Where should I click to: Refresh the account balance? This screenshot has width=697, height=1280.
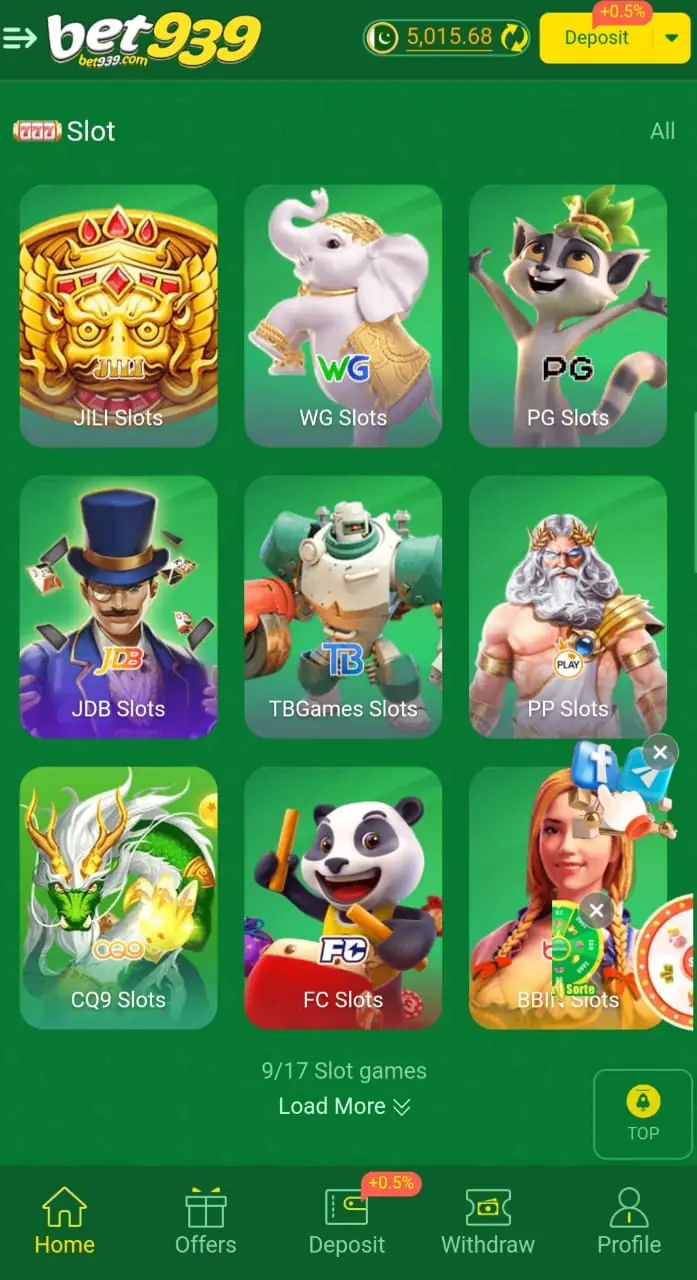[x=514, y=38]
